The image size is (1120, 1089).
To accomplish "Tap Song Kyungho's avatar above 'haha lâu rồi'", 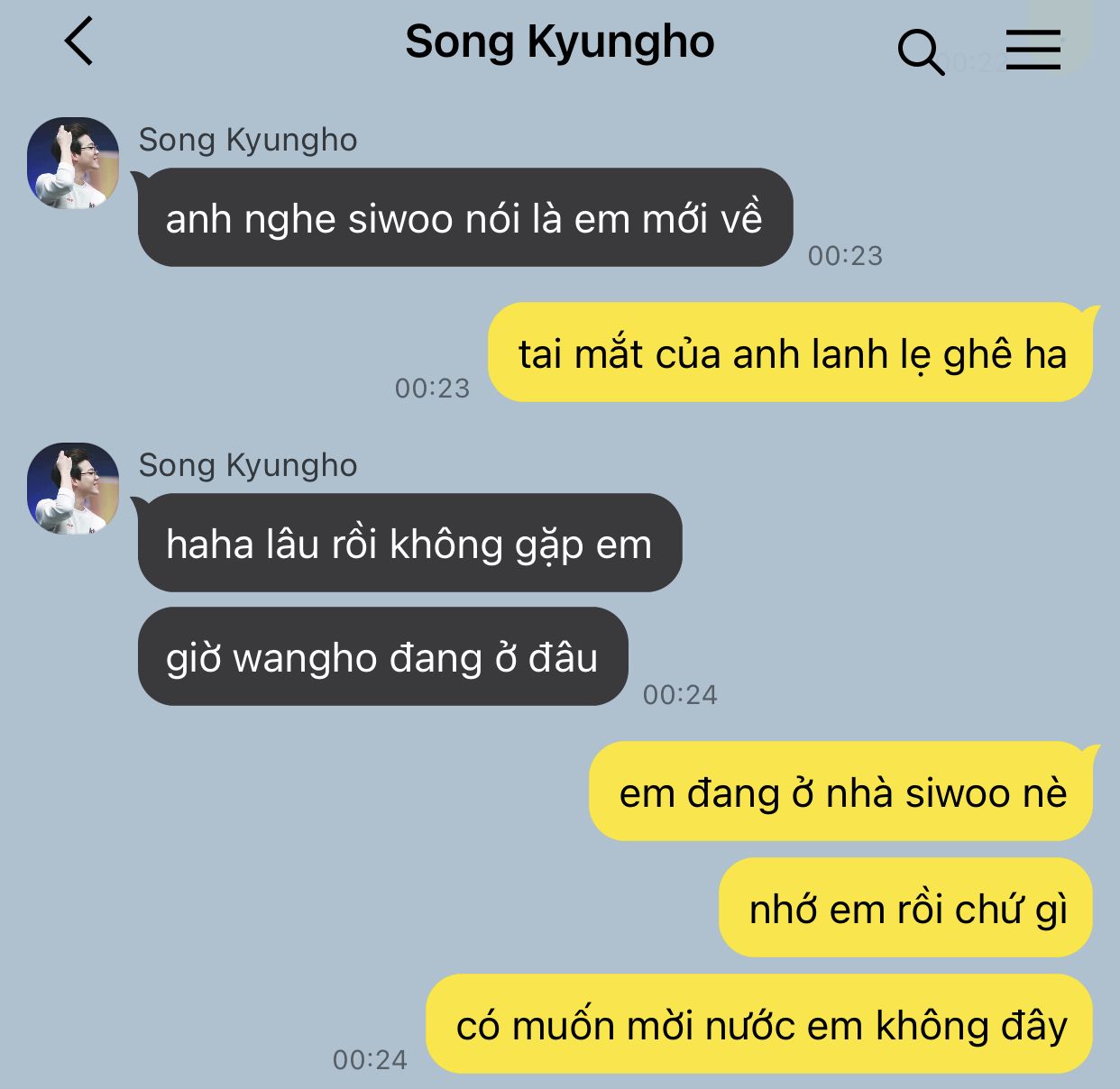I will (73, 488).
